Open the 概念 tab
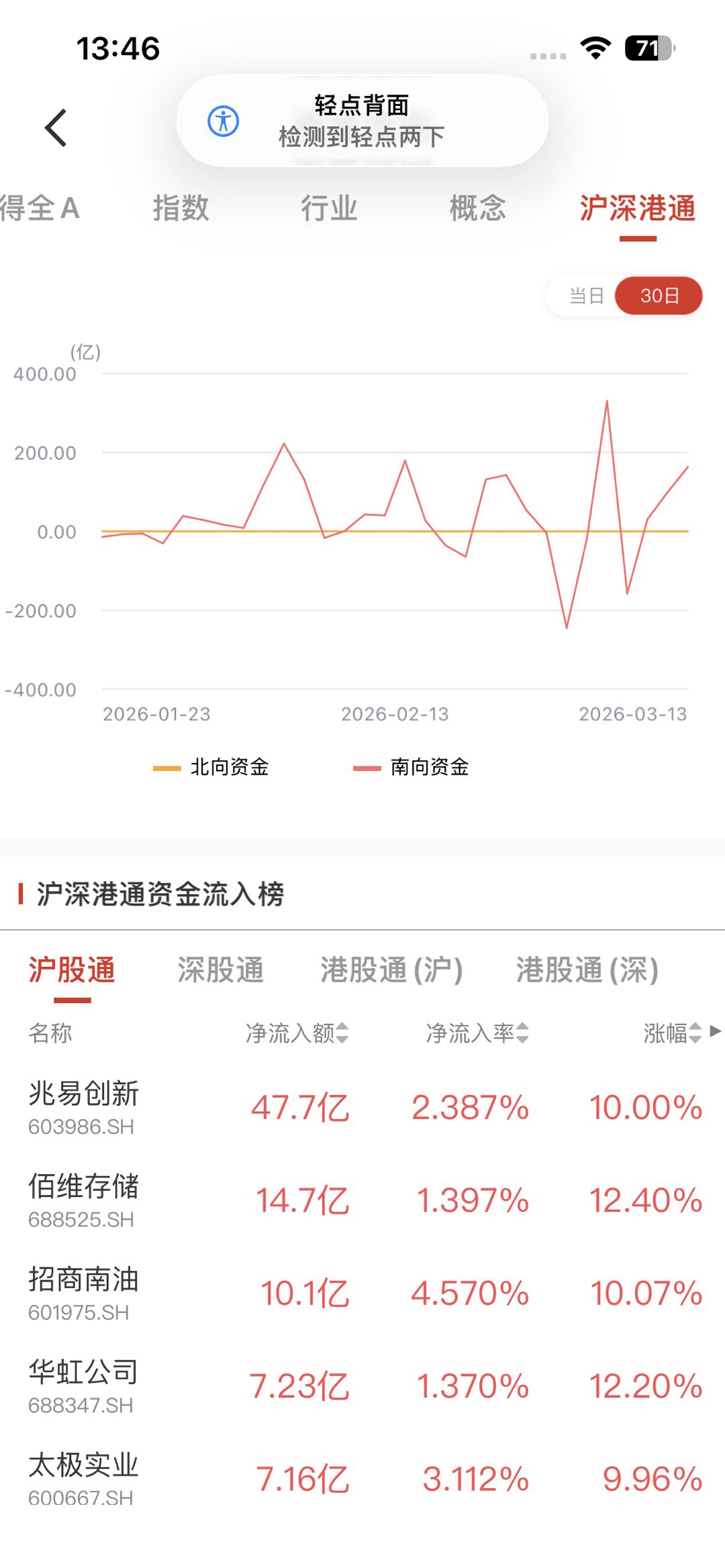Viewport: 725px width, 1568px height. tap(478, 208)
